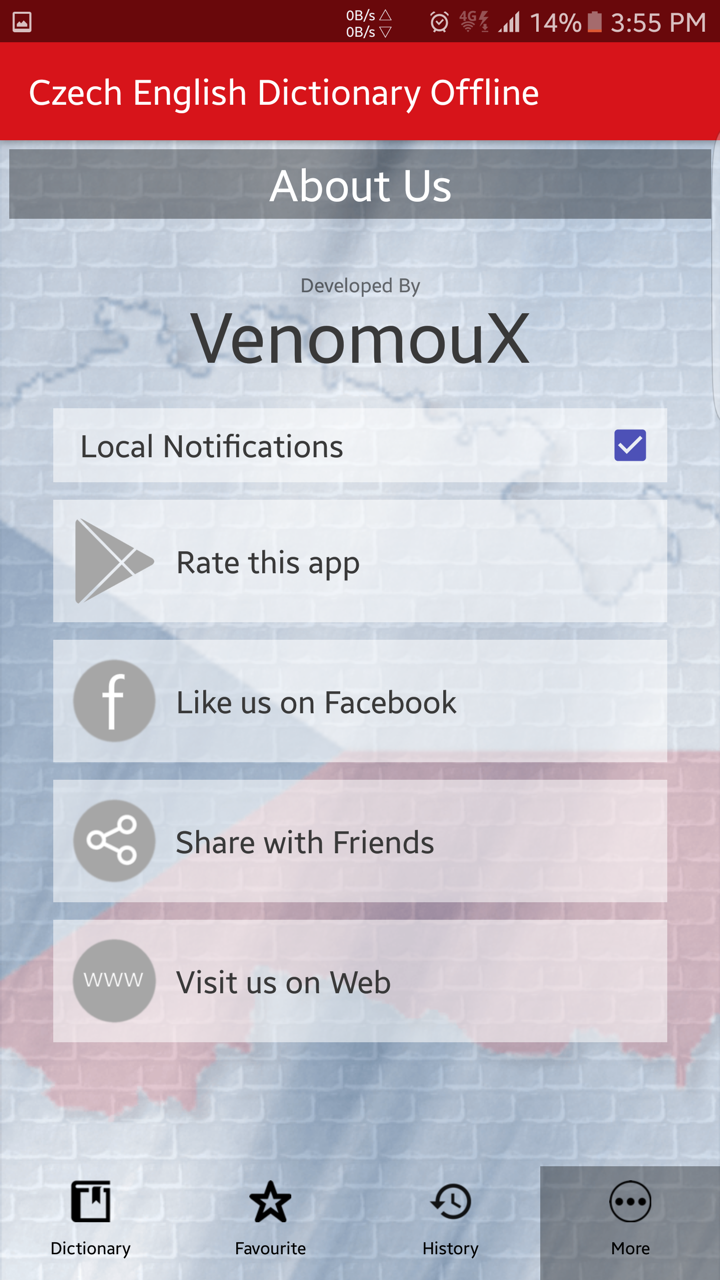
Task: Click the Rate this app row
Action: (x=360, y=561)
